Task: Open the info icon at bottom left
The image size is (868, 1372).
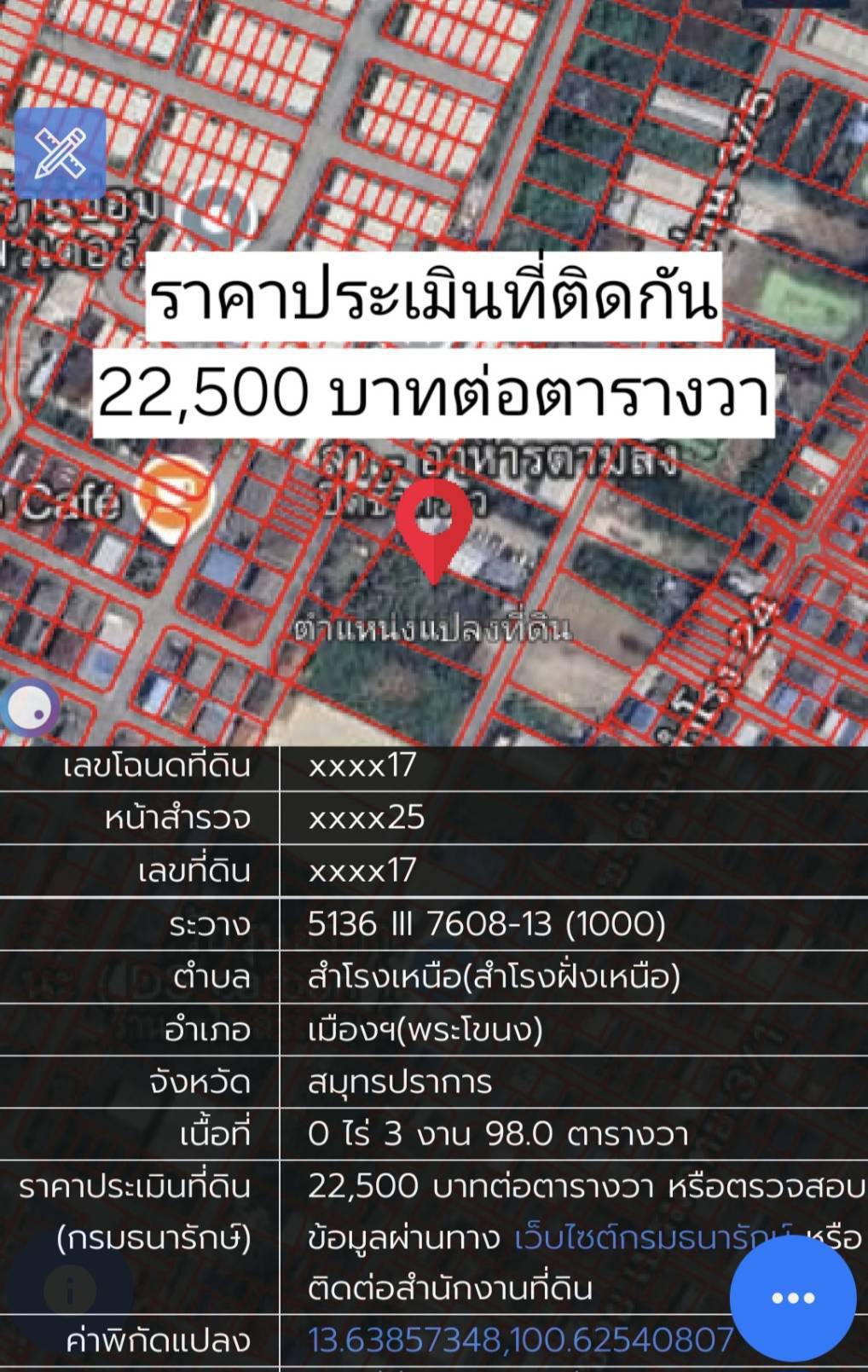Action: click(70, 1289)
